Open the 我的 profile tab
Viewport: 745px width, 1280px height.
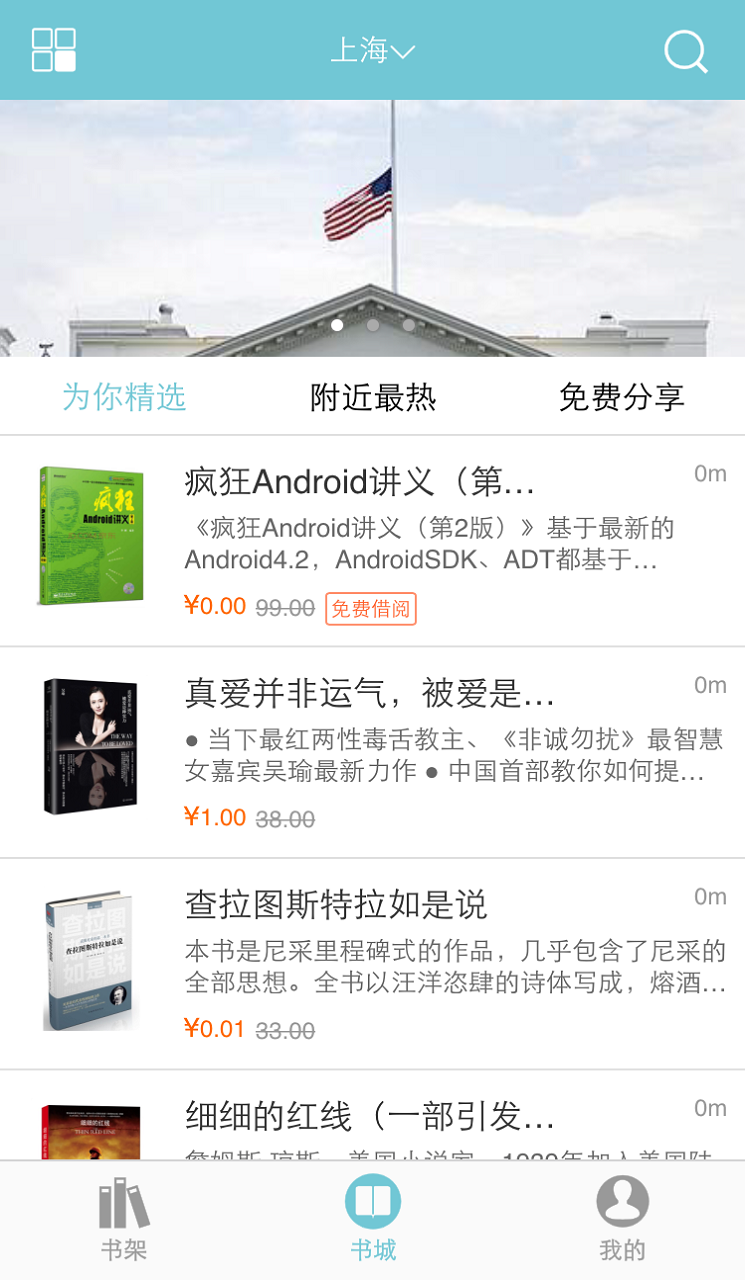pyautogui.click(x=622, y=1219)
